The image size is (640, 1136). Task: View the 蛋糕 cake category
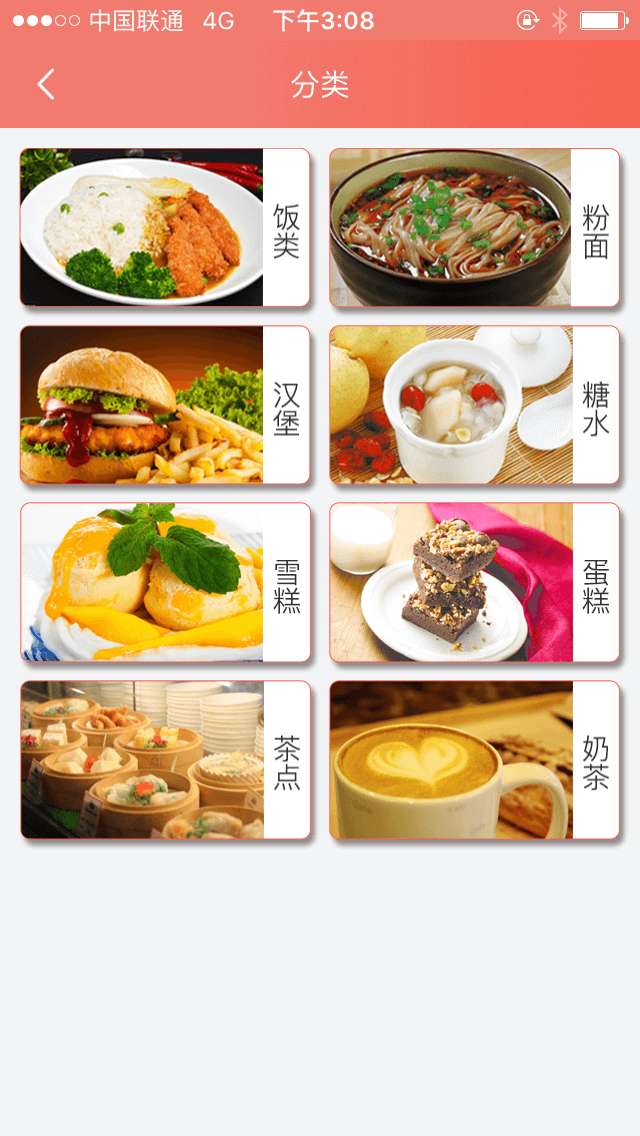[x=475, y=583]
